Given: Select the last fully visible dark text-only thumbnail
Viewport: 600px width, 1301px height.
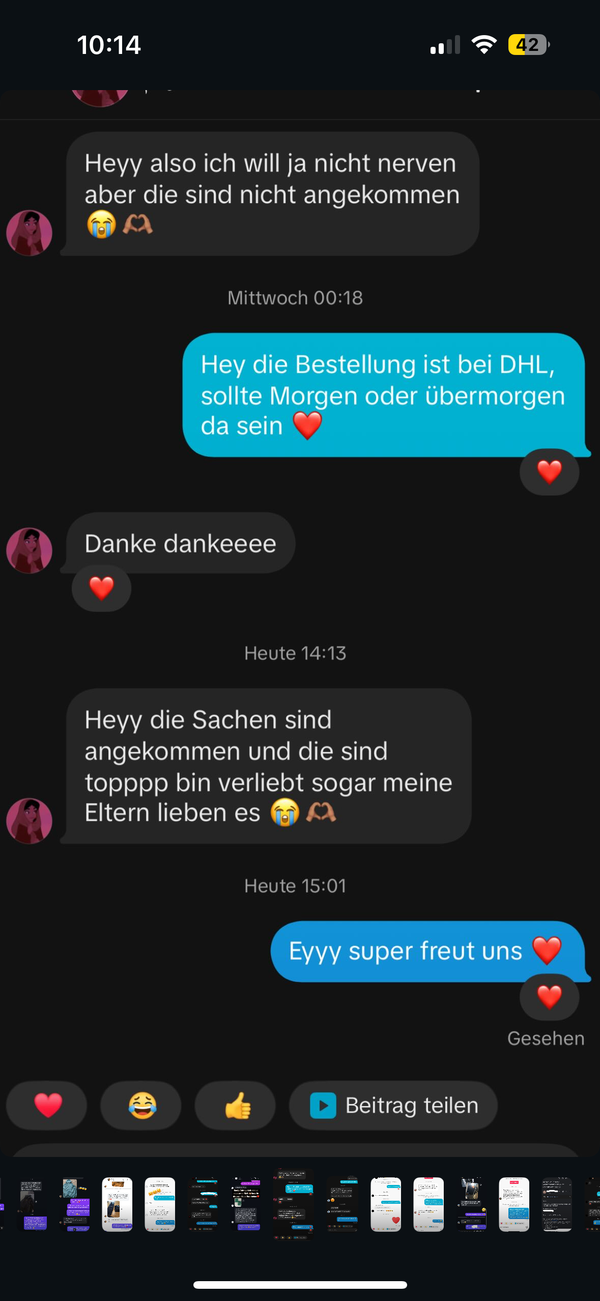Looking at the screenshot, I should tap(557, 1203).
